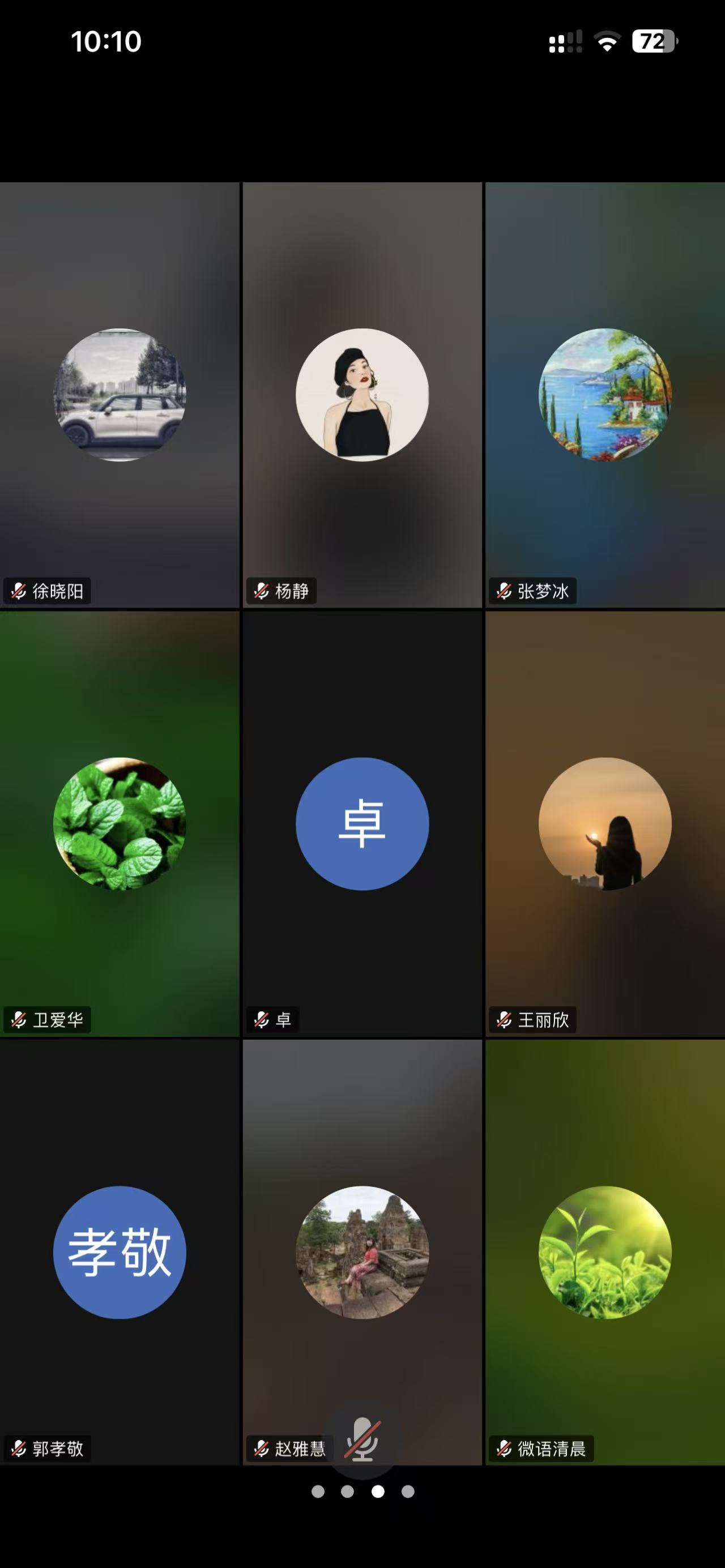
Task: Open the tile for participant 卓
Action: tap(362, 823)
